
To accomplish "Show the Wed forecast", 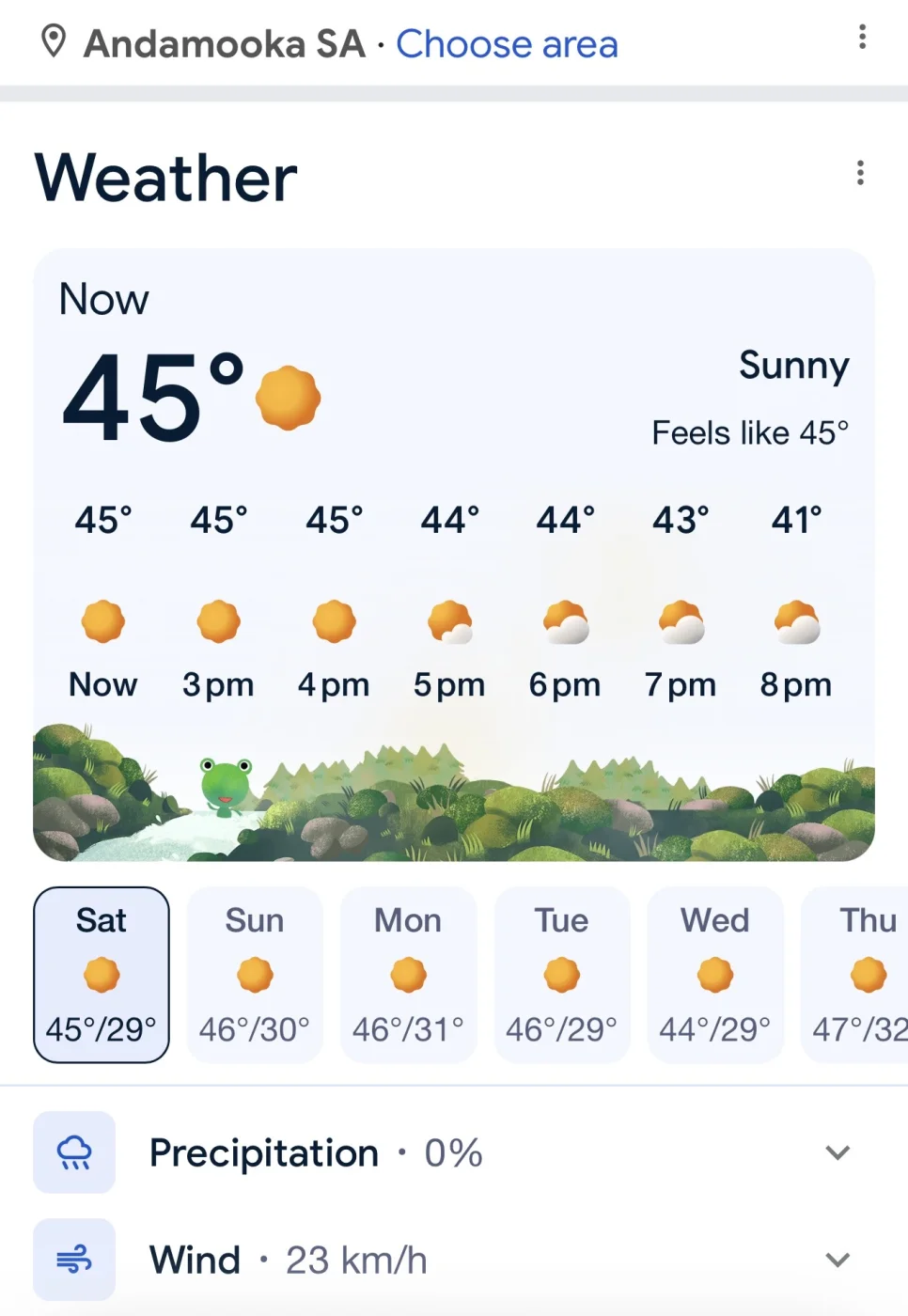I will tap(714, 975).
